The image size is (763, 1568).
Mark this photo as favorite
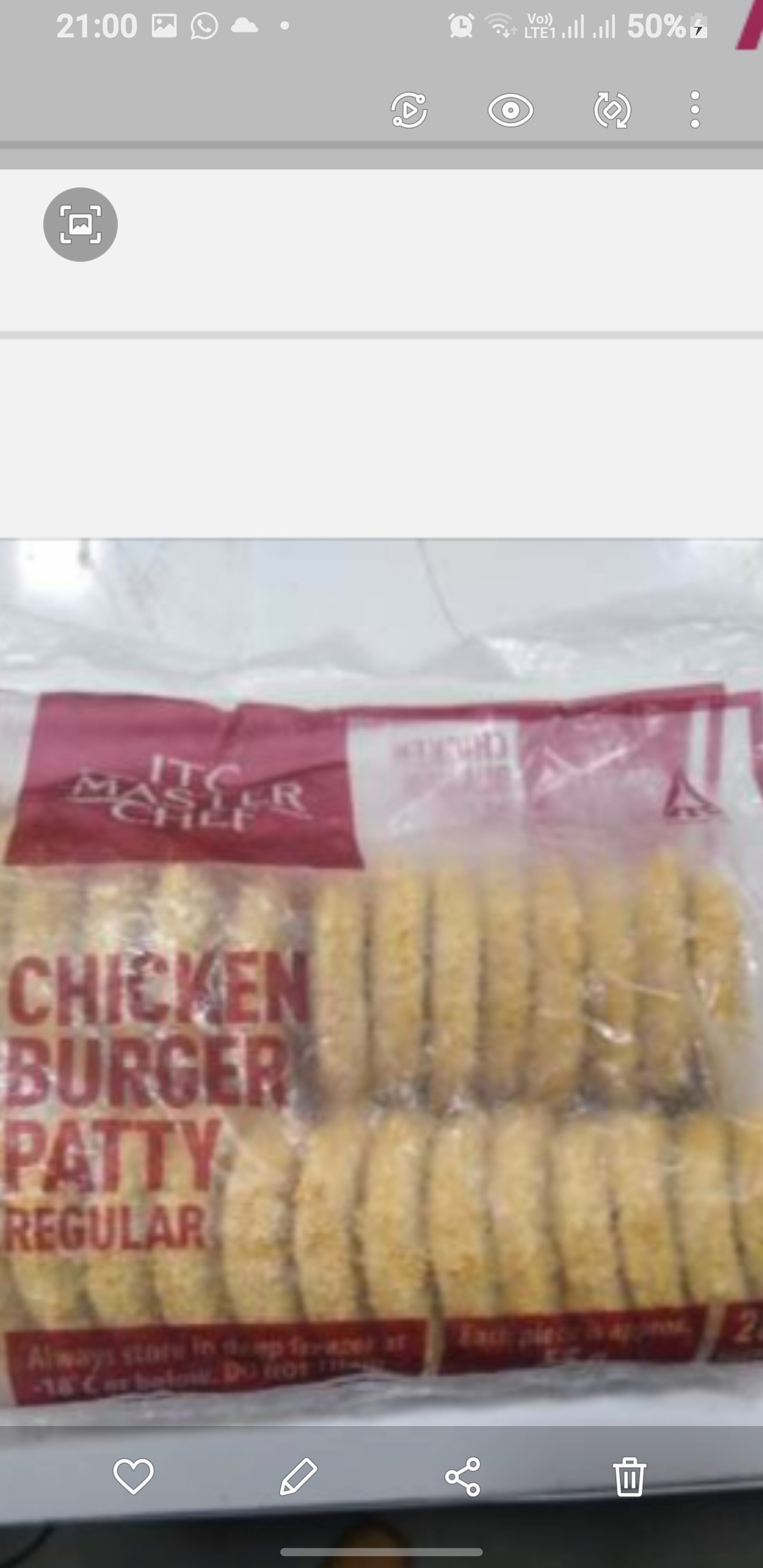tap(133, 1476)
